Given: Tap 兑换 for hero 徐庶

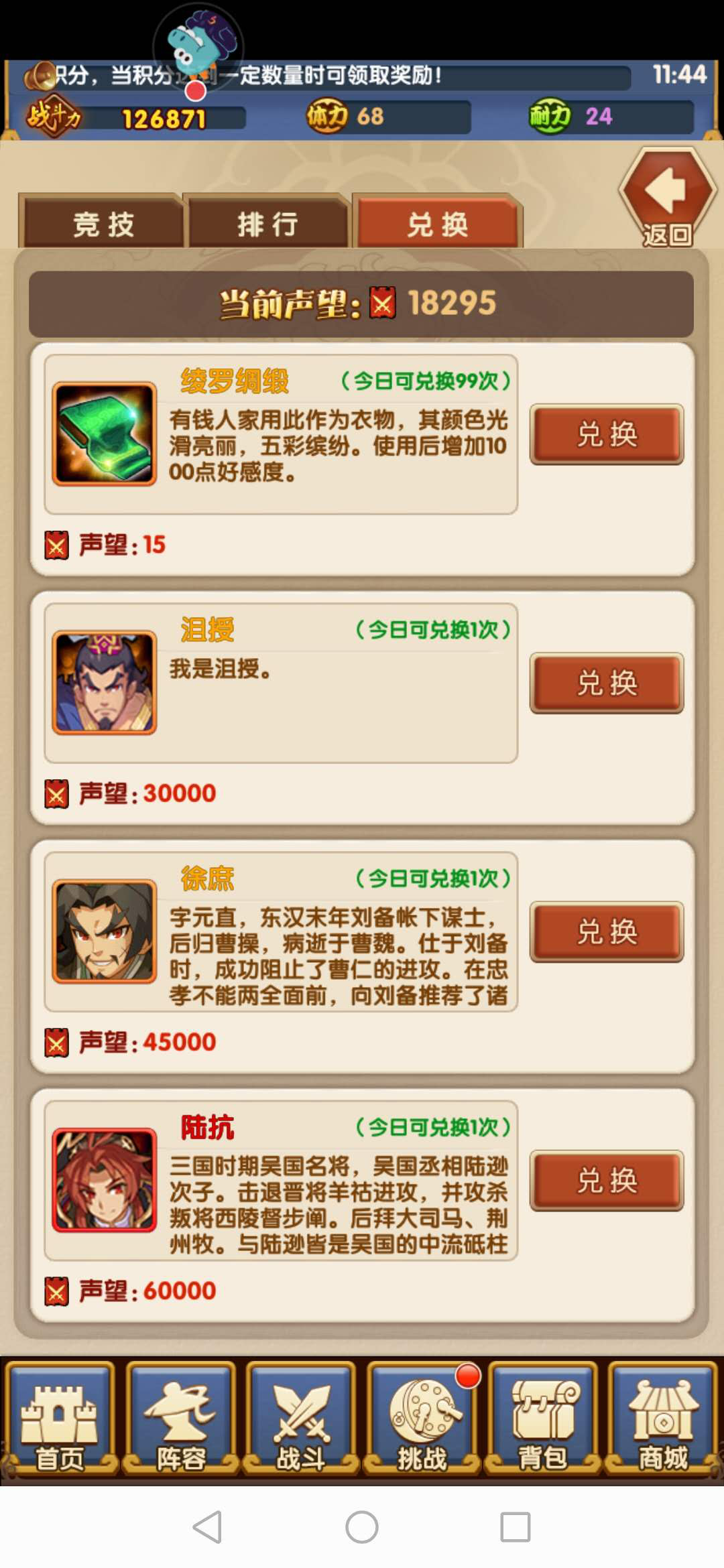Looking at the screenshot, I should click(x=607, y=931).
